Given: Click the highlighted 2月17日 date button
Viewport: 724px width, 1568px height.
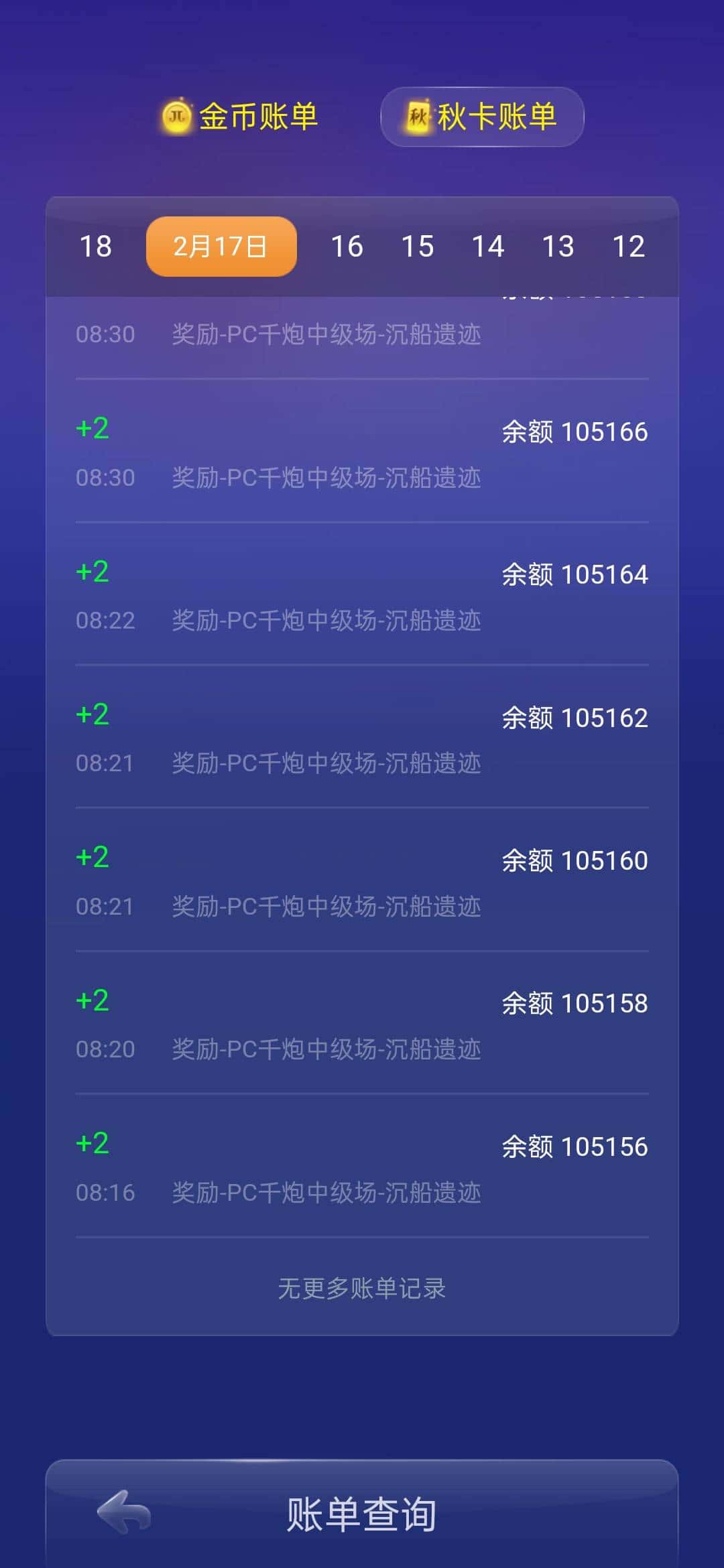Looking at the screenshot, I should [221, 247].
